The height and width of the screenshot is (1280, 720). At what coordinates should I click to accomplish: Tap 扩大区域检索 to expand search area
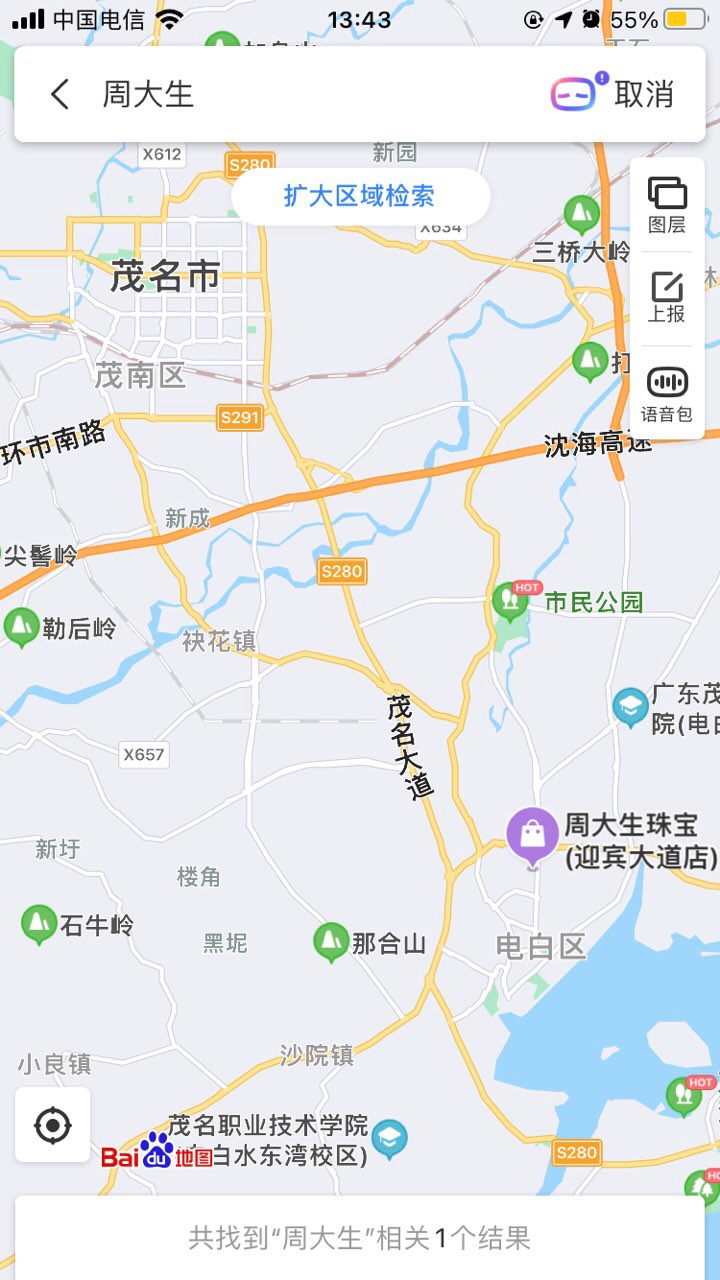click(360, 196)
